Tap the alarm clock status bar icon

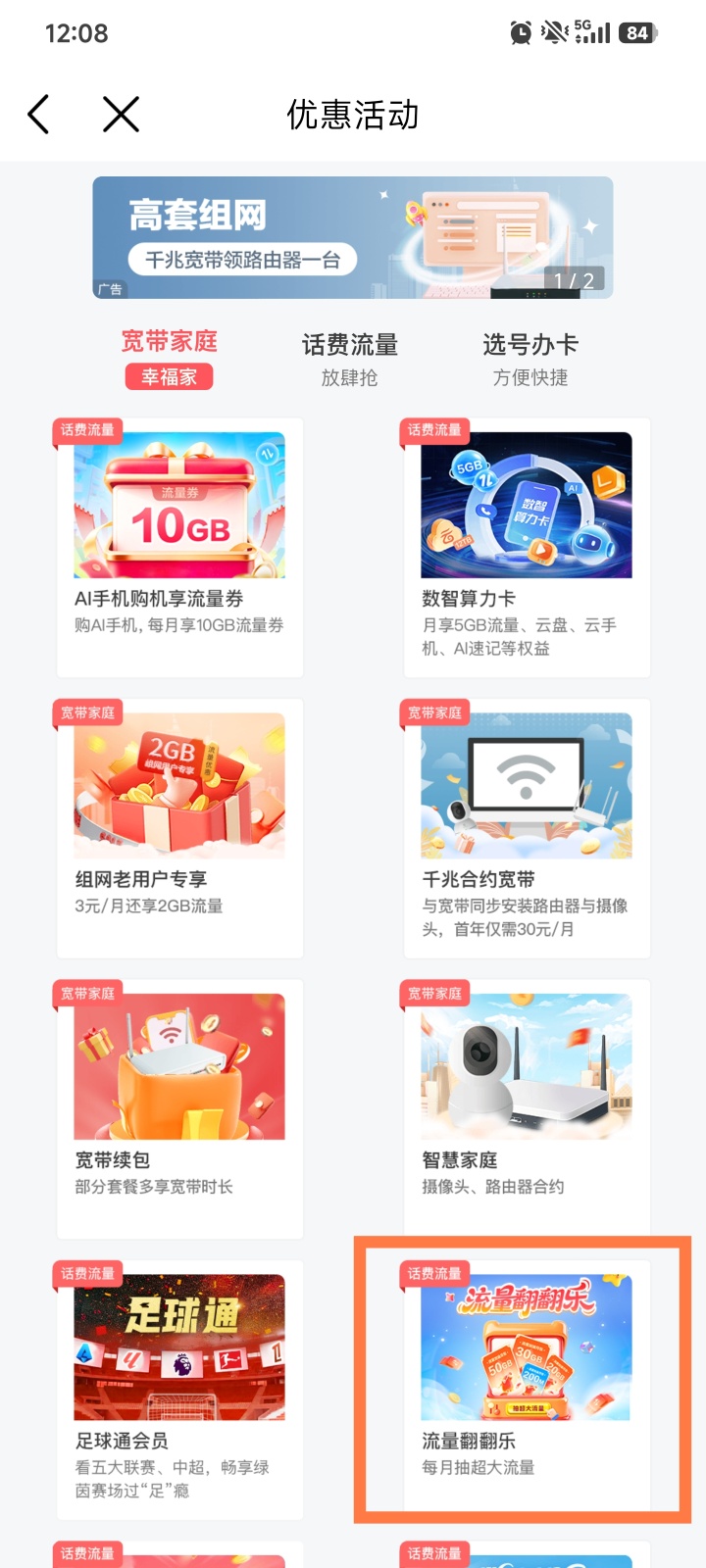[x=520, y=31]
